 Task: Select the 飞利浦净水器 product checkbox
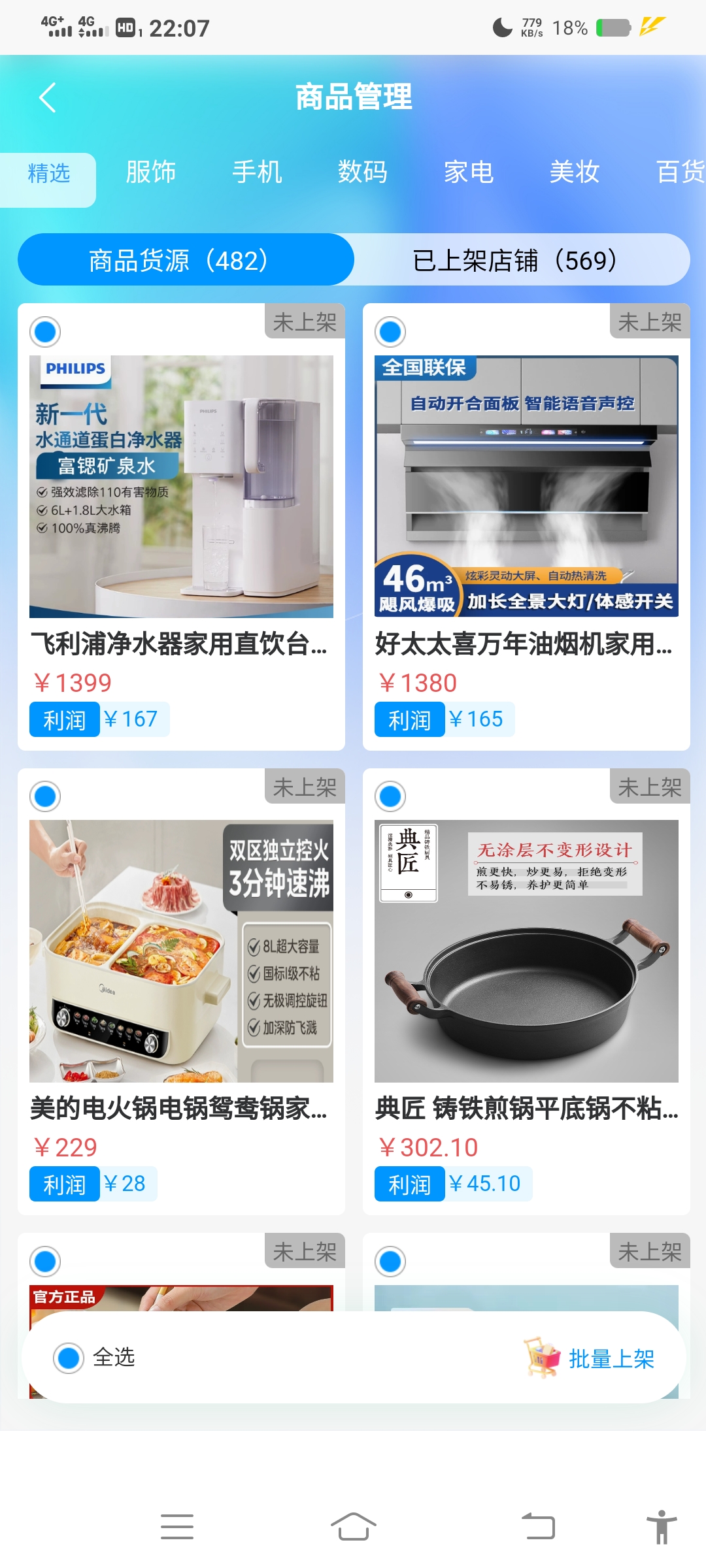[45, 332]
